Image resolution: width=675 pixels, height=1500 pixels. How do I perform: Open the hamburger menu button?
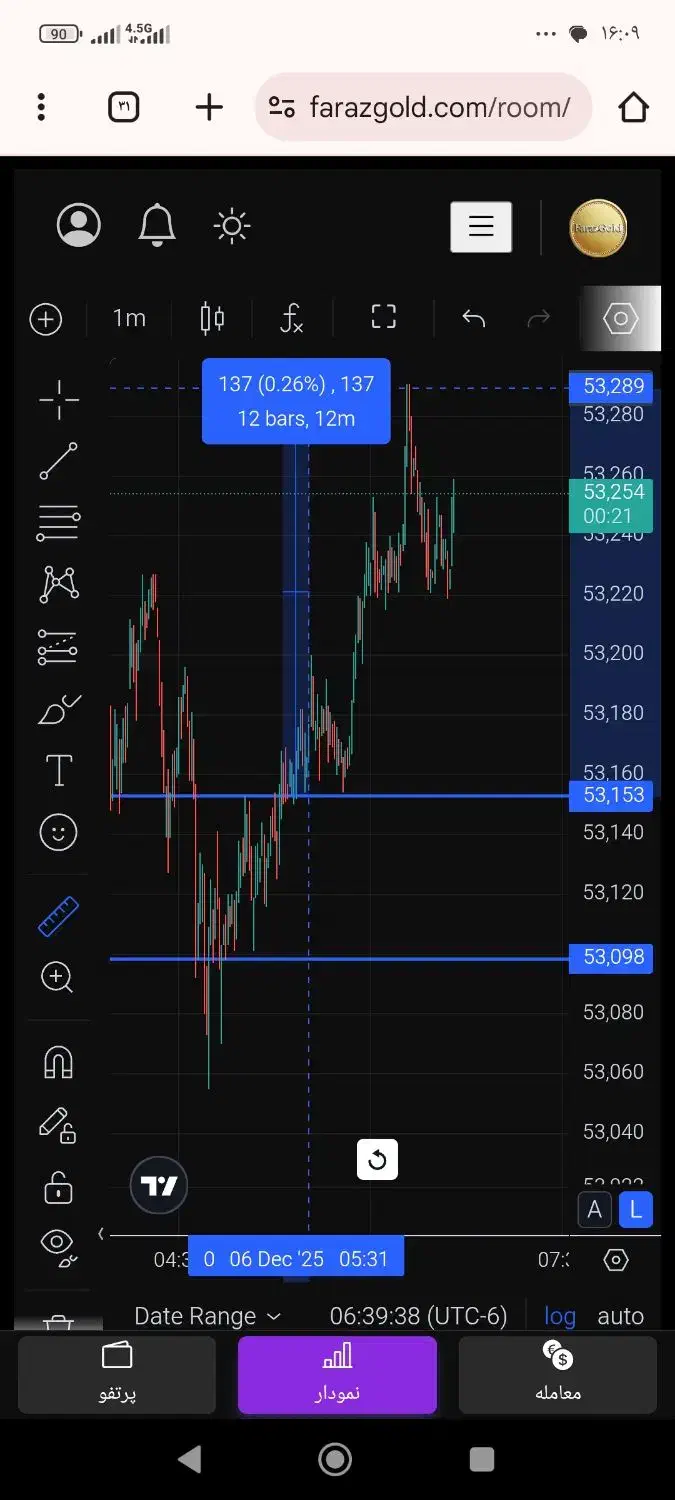[481, 226]
